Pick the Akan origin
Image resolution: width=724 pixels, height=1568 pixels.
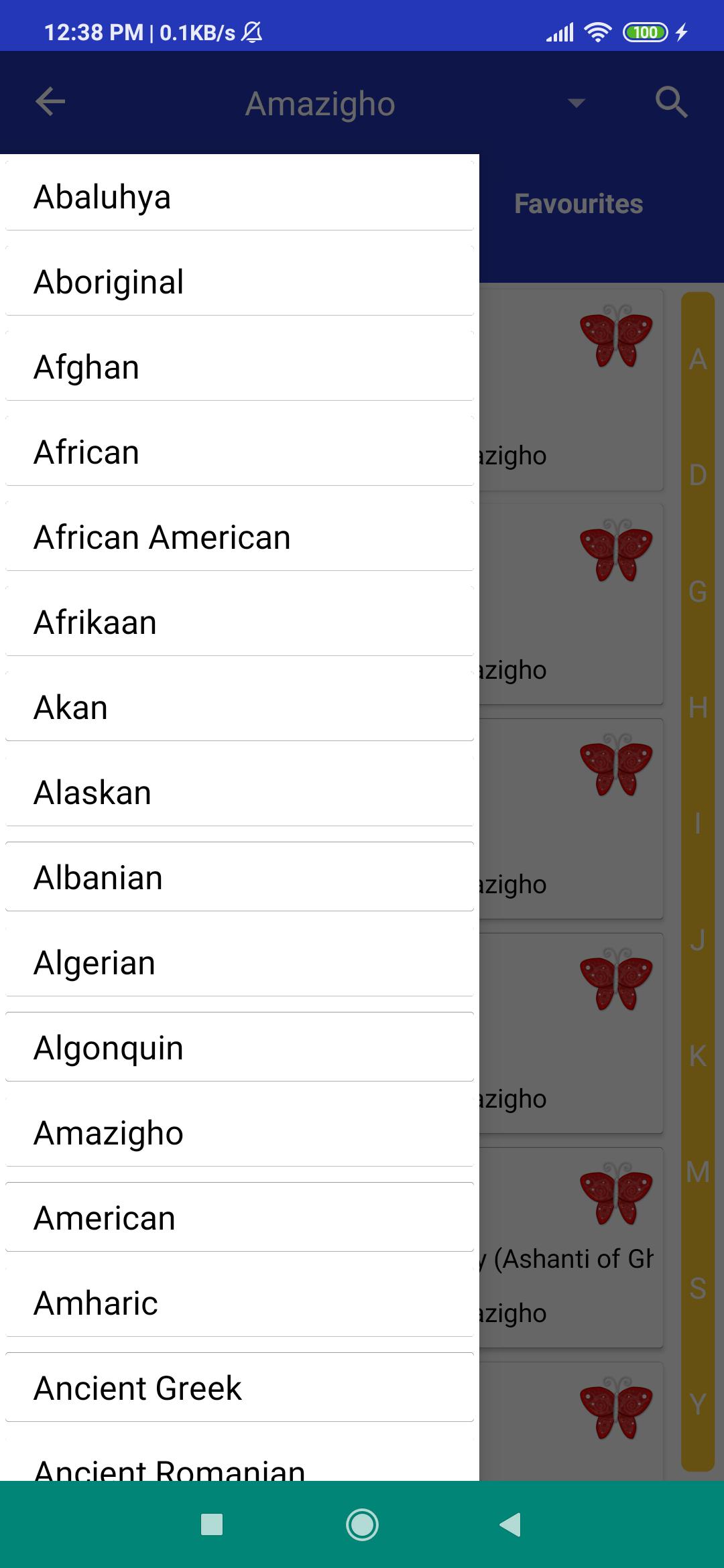pos(239,707)
